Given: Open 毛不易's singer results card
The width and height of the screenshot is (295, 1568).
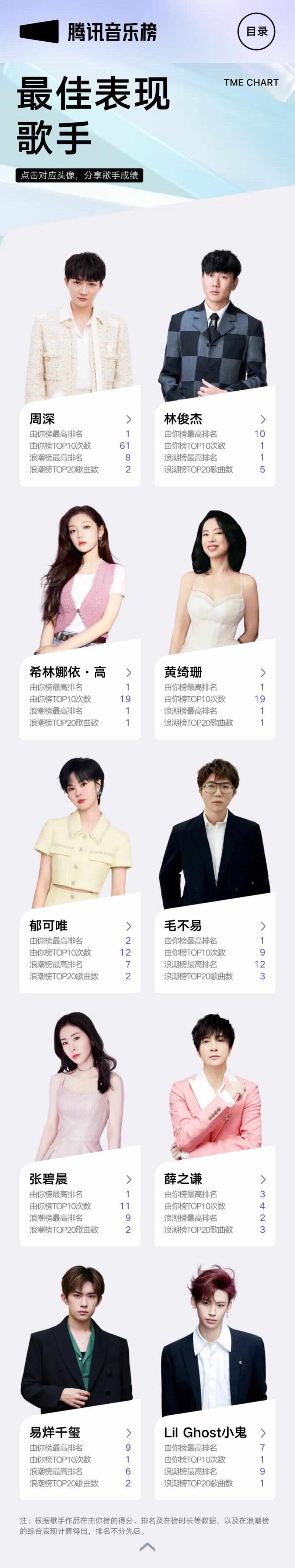Looking at the screenshot, I should tap(215, 925).
